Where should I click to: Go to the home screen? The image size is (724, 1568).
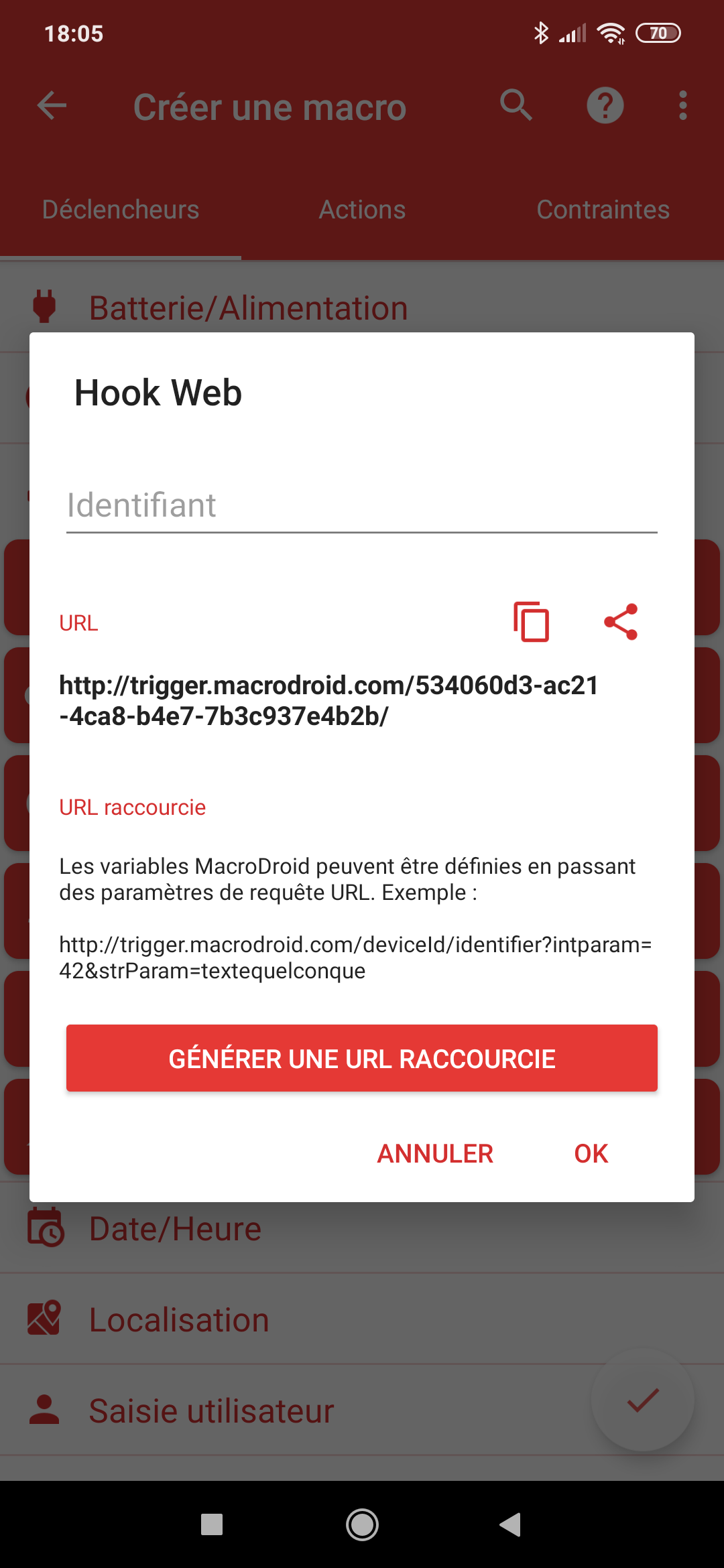point(362,1524)
